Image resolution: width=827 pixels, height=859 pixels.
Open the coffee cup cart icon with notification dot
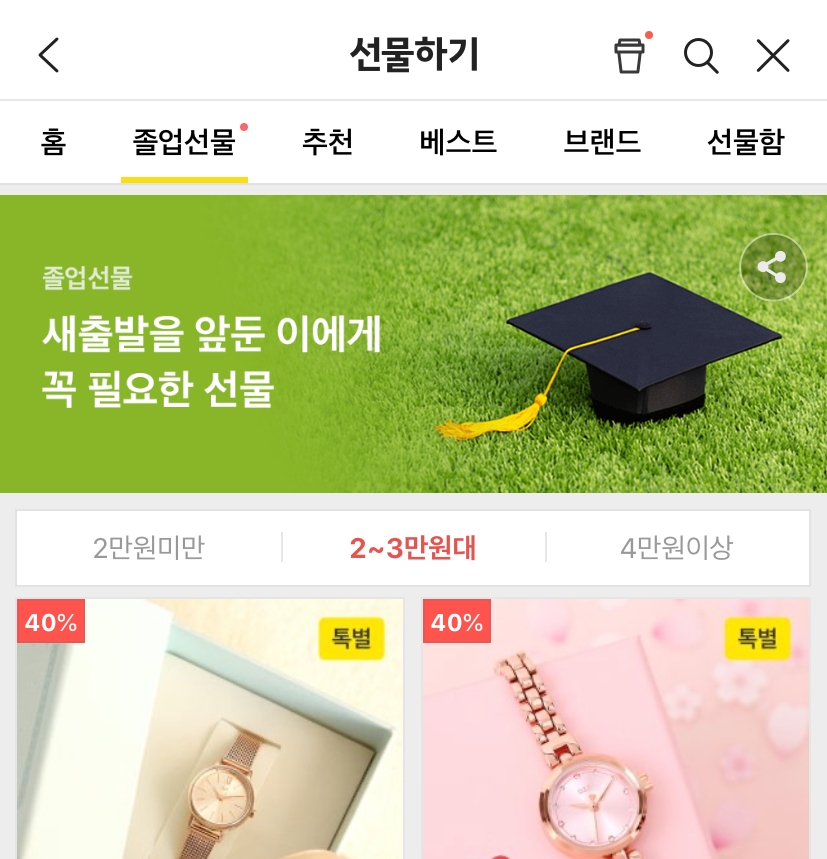pos(628,57)
